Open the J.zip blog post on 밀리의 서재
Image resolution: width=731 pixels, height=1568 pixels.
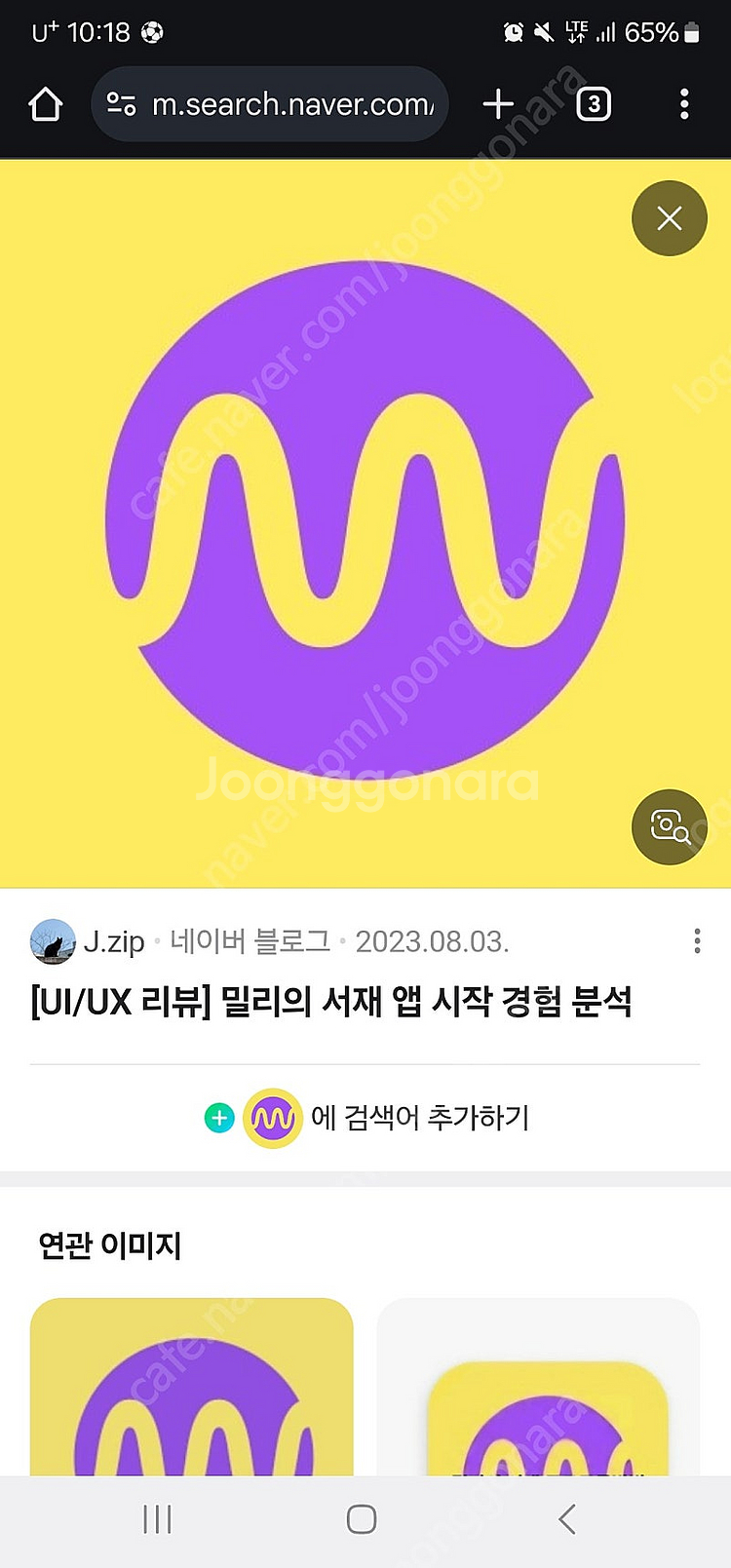331,1002
